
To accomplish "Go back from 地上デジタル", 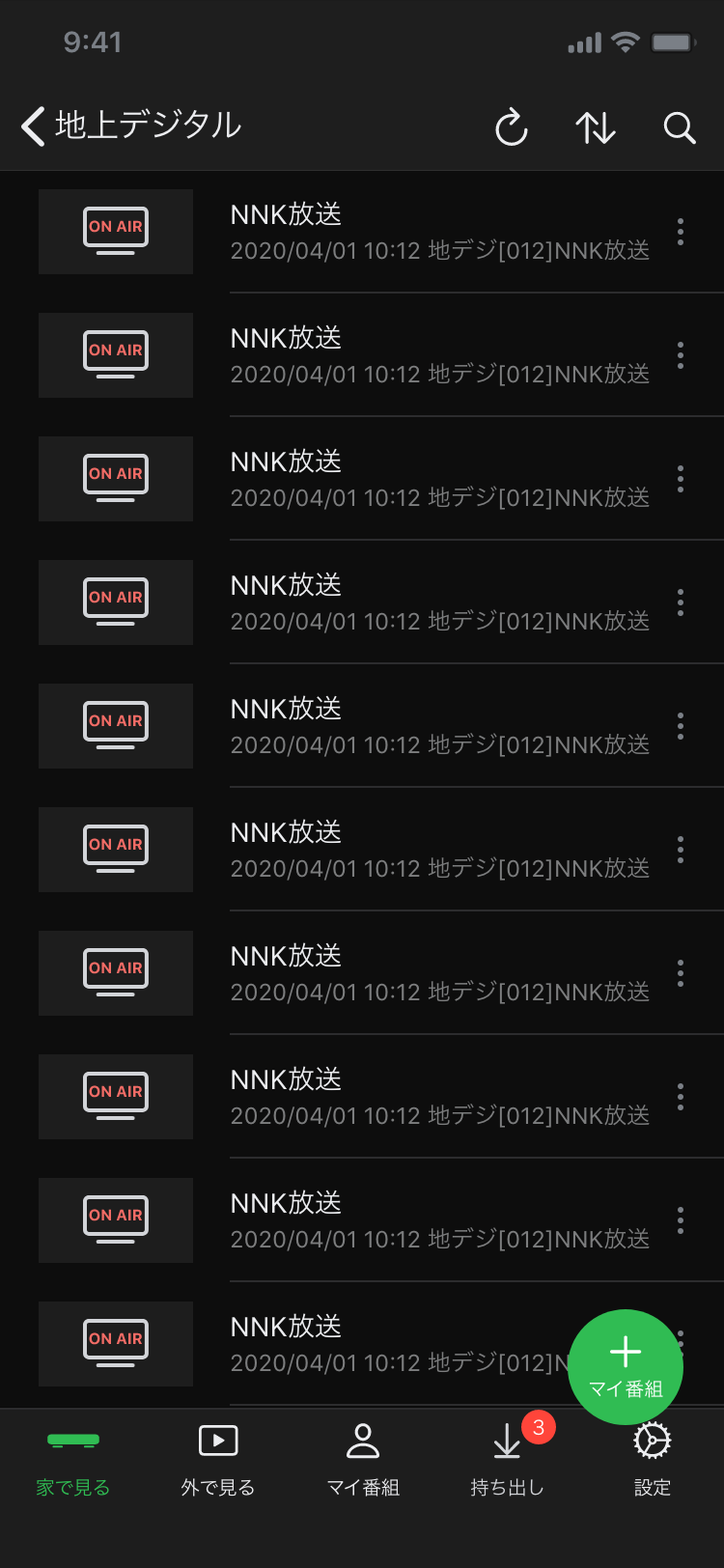I will (34, 126).
